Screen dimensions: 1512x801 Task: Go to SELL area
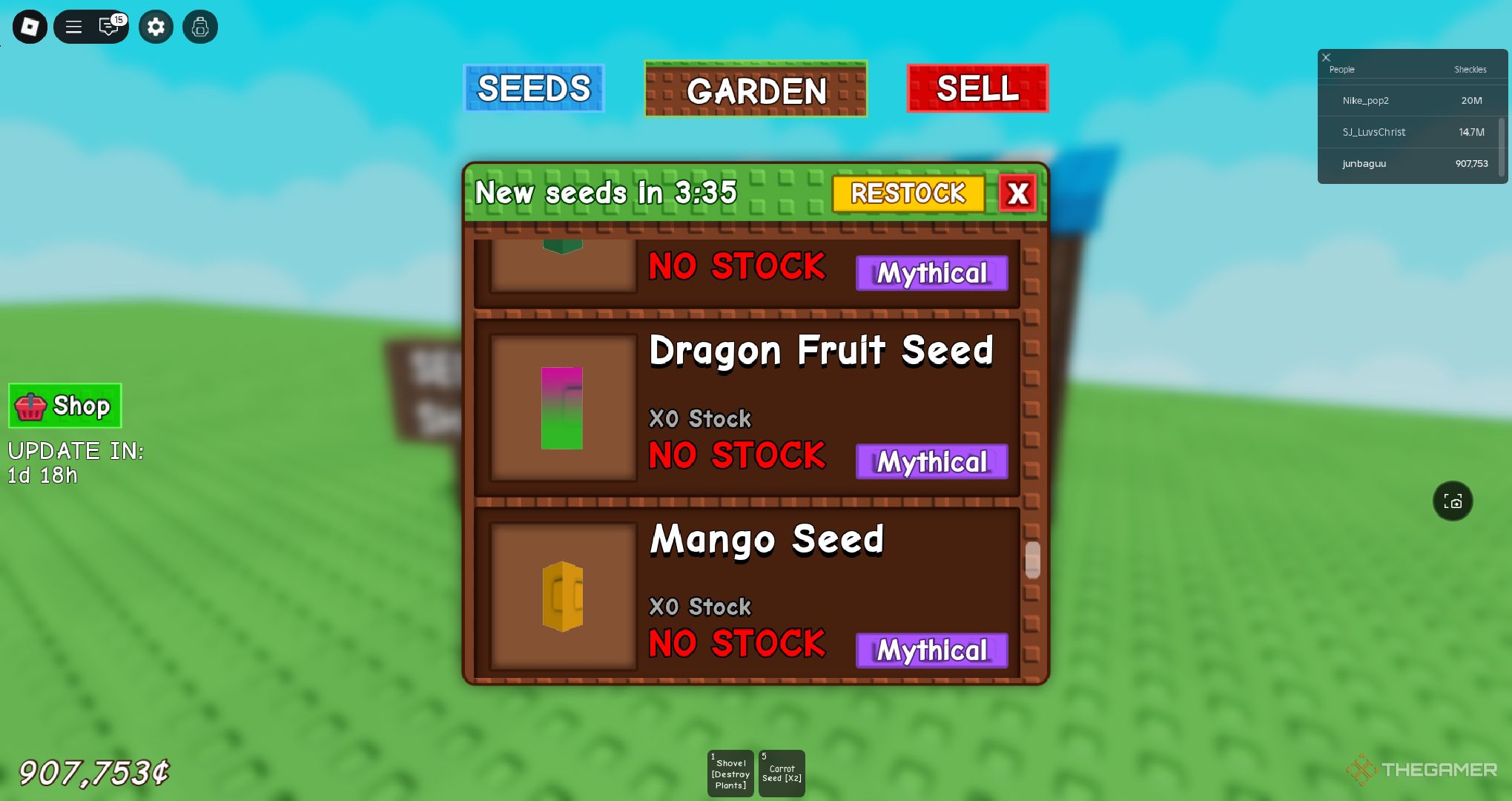[x=977, y=88]
